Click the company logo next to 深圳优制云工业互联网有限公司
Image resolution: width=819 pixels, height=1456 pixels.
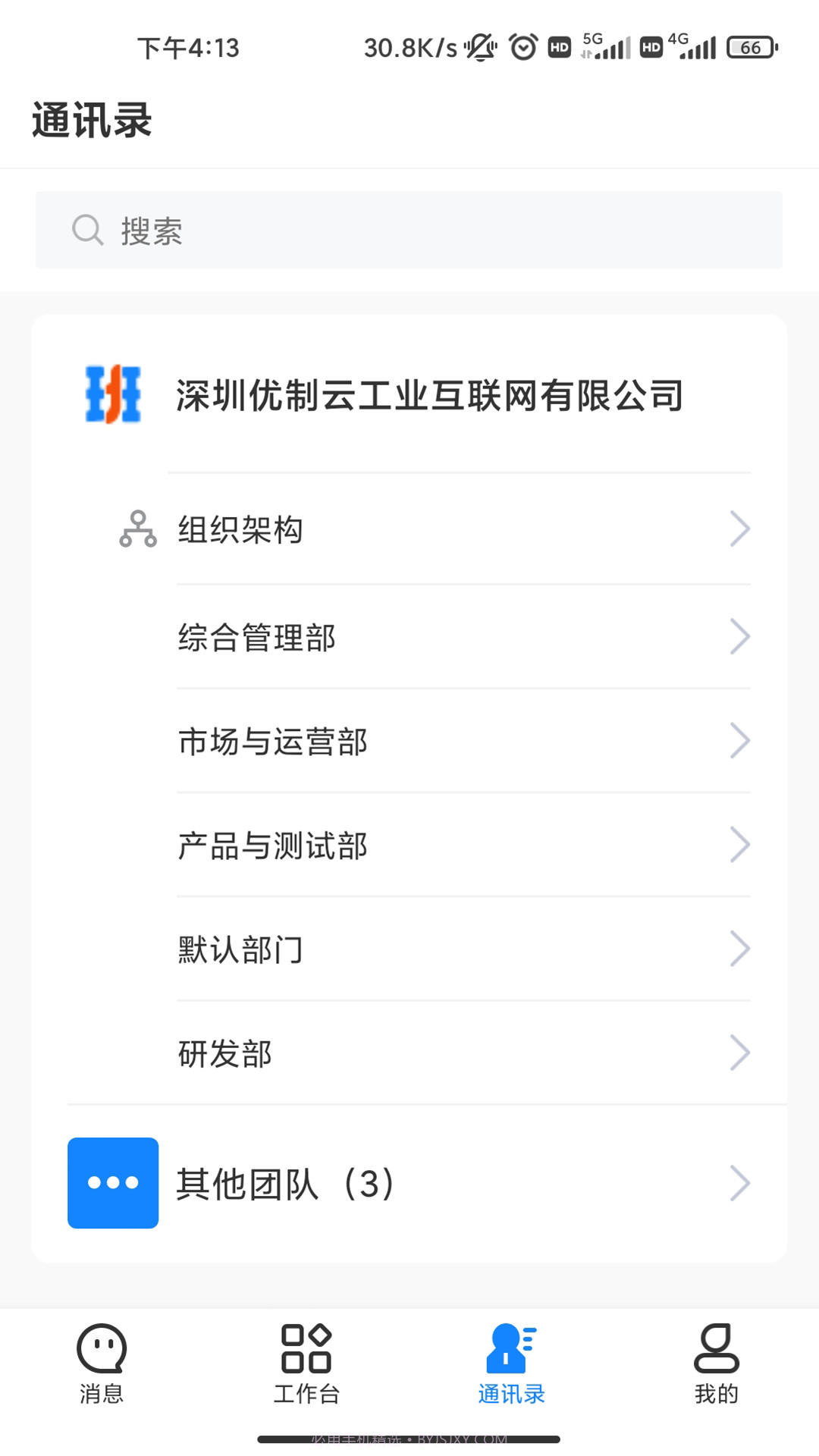(x=112, y=394)
